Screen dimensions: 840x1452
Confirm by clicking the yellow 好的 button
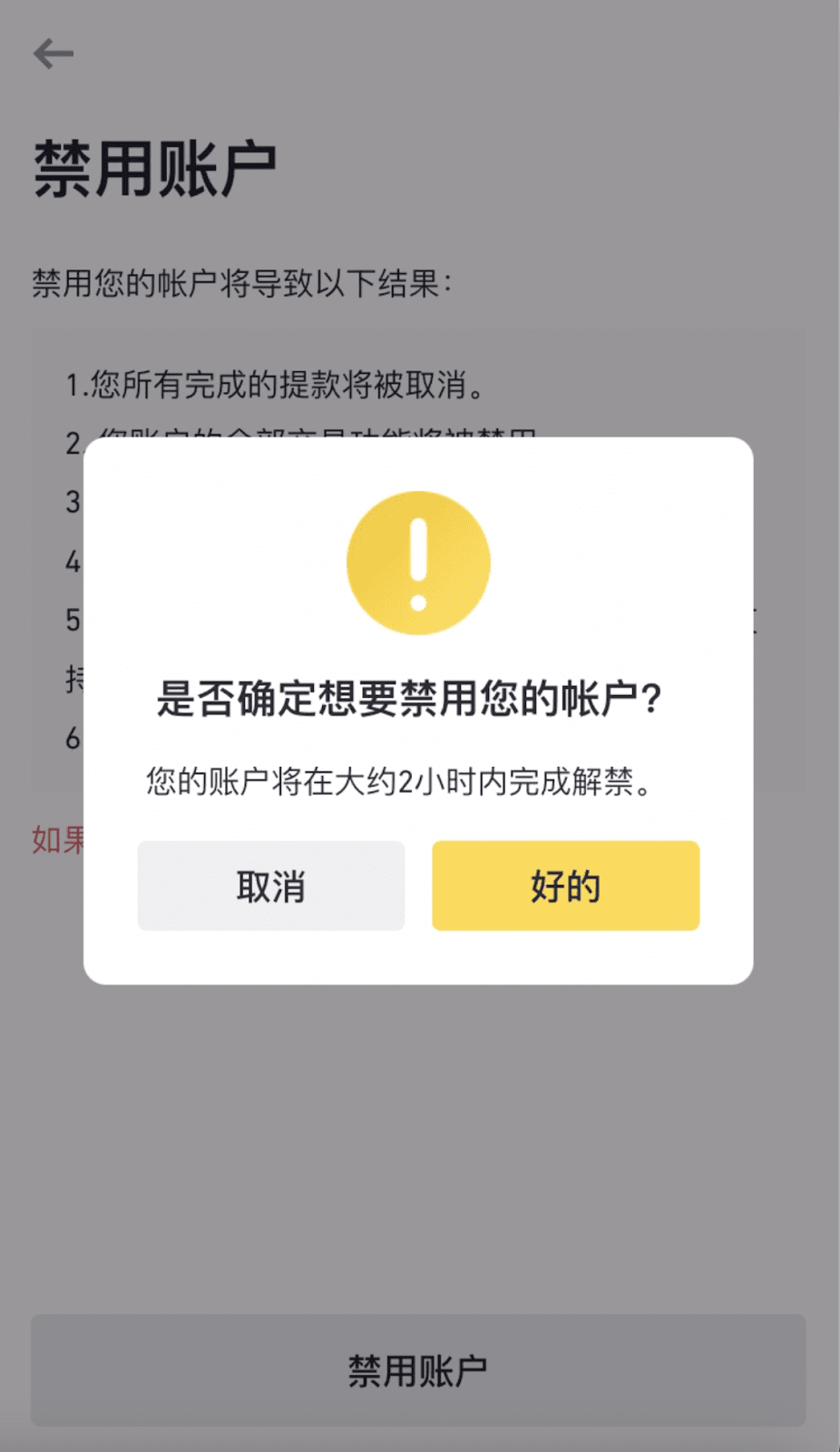[564, 885]
